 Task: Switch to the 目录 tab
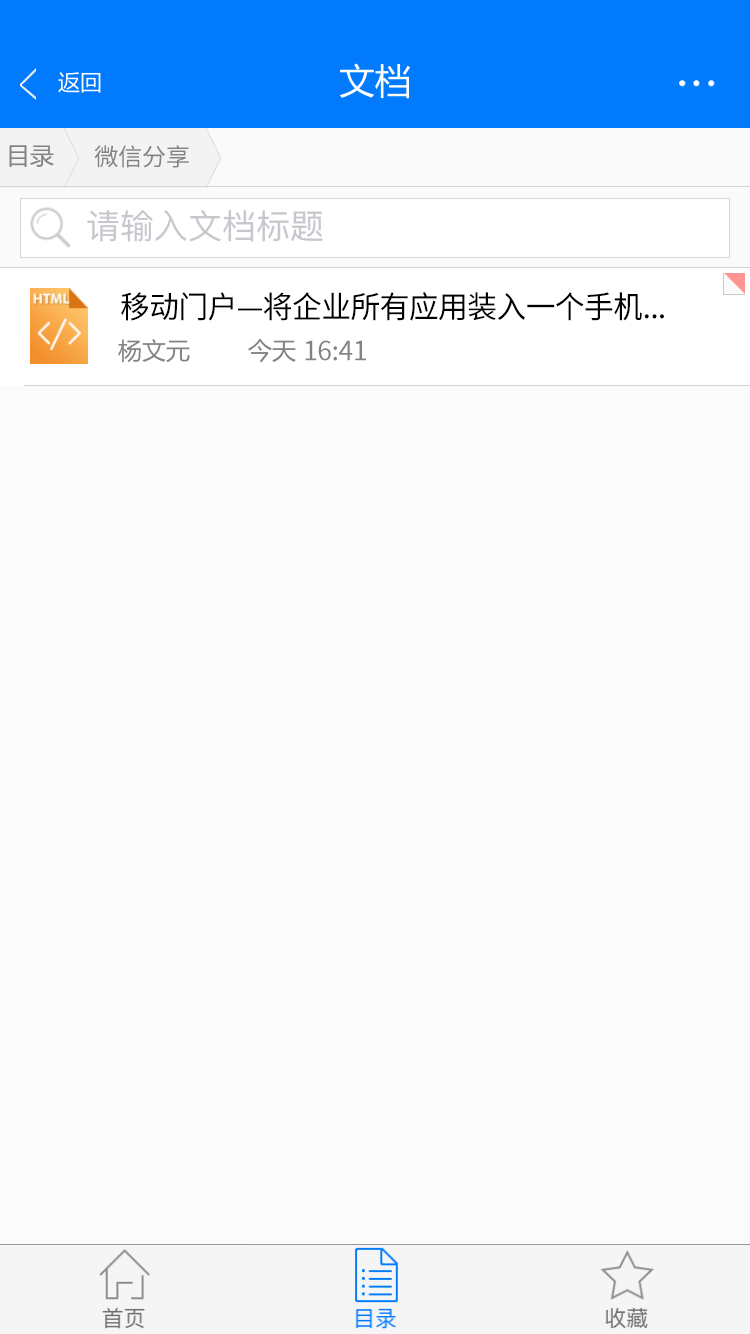(x=375, y=1290)
